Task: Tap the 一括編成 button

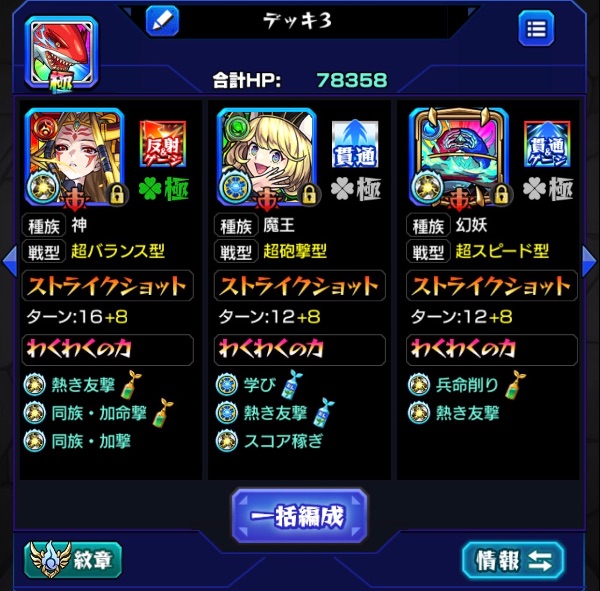Action: coord(300,517)
